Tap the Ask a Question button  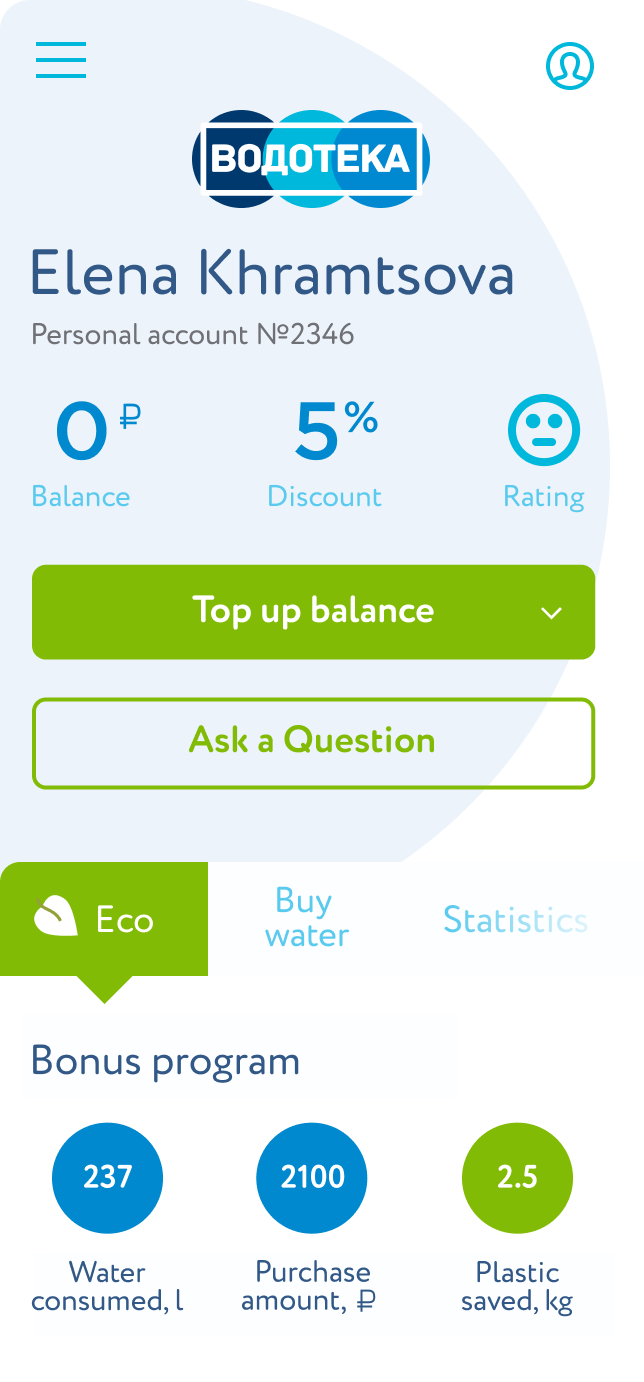[314, 743]
